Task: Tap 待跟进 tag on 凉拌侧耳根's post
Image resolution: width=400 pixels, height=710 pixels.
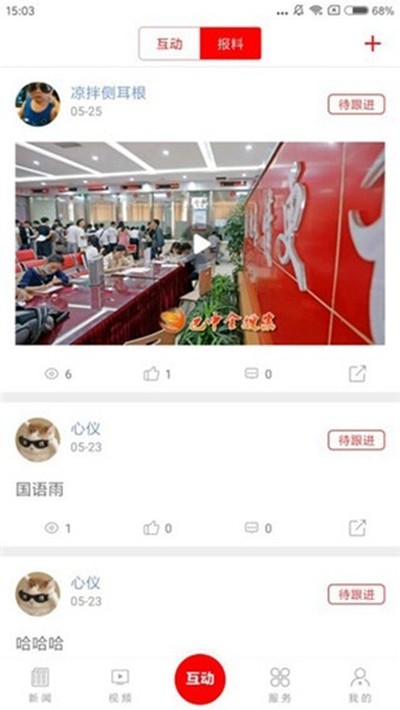Action: [x=357, y=105]
